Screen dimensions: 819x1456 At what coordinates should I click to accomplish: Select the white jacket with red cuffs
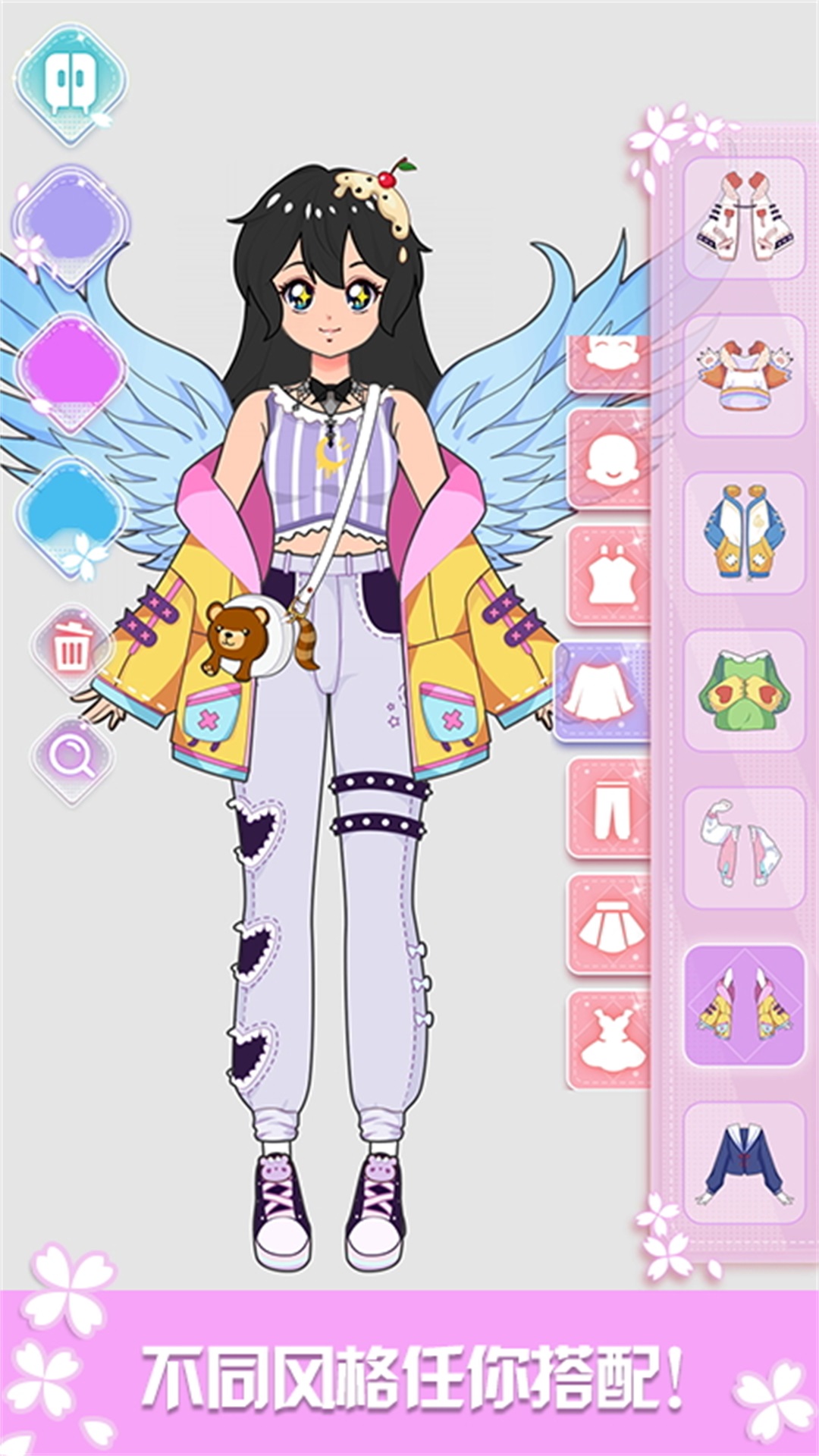click(x=744, y=218)
